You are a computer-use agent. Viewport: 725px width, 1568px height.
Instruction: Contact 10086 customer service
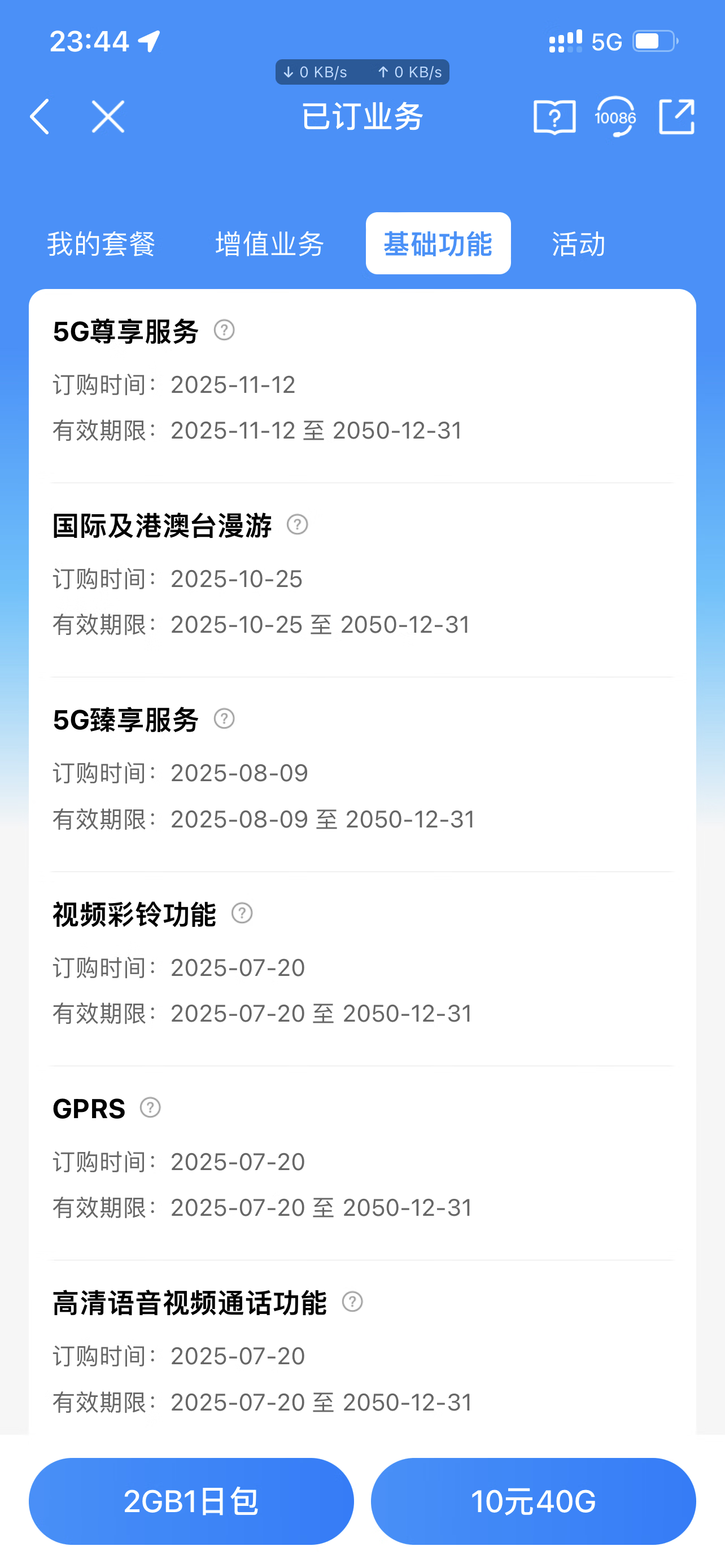point(615,116)
